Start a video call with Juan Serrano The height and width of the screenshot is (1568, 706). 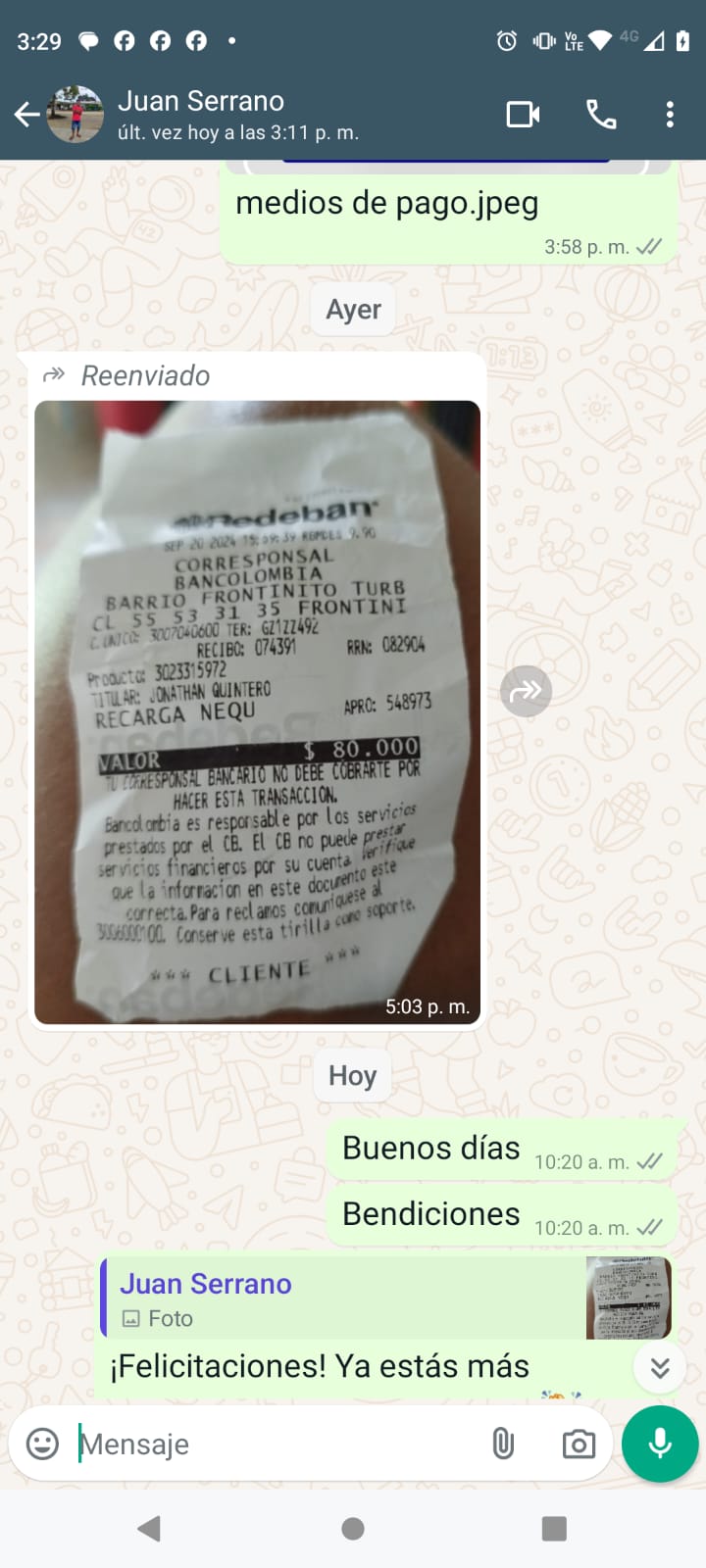[523, 115]
